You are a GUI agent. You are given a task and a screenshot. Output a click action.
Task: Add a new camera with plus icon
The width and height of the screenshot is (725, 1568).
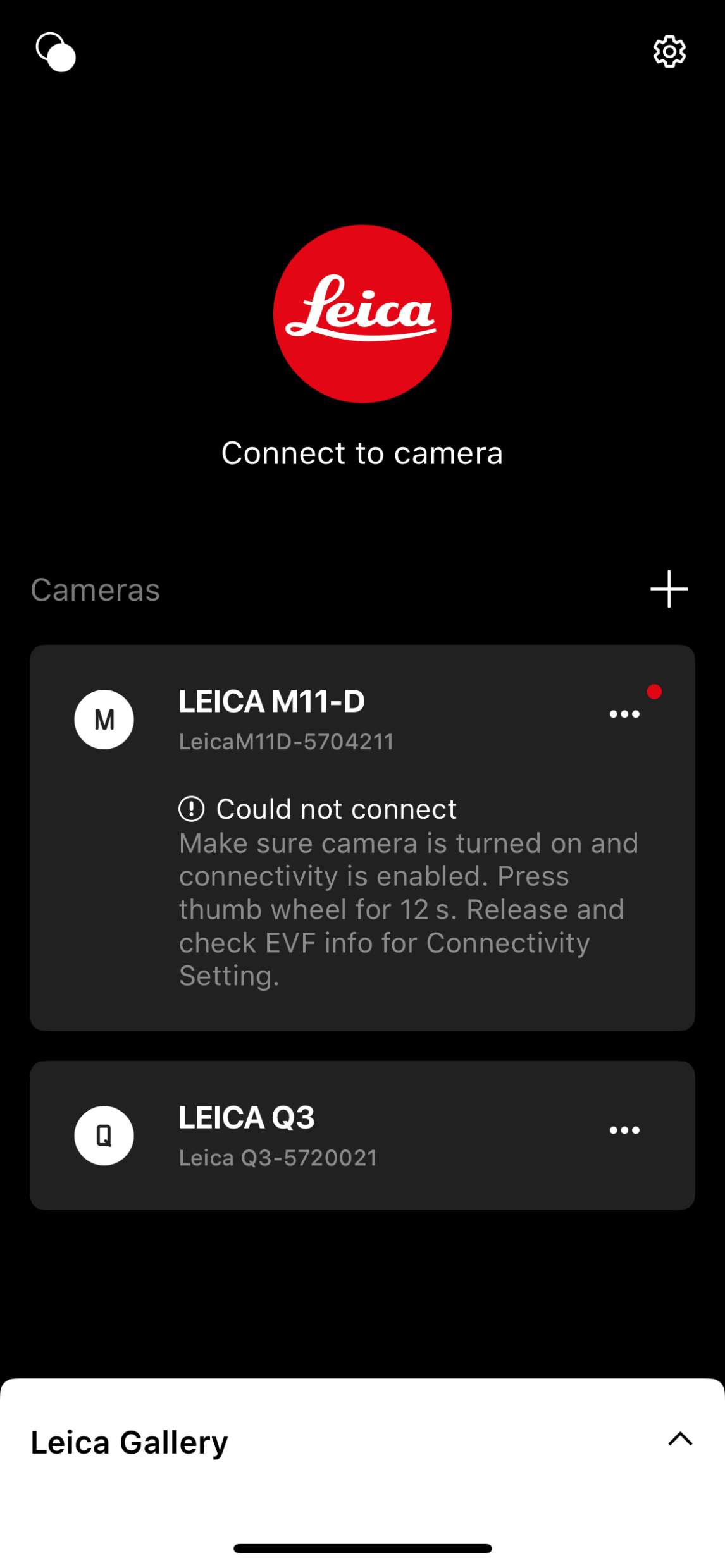[669, 589]
